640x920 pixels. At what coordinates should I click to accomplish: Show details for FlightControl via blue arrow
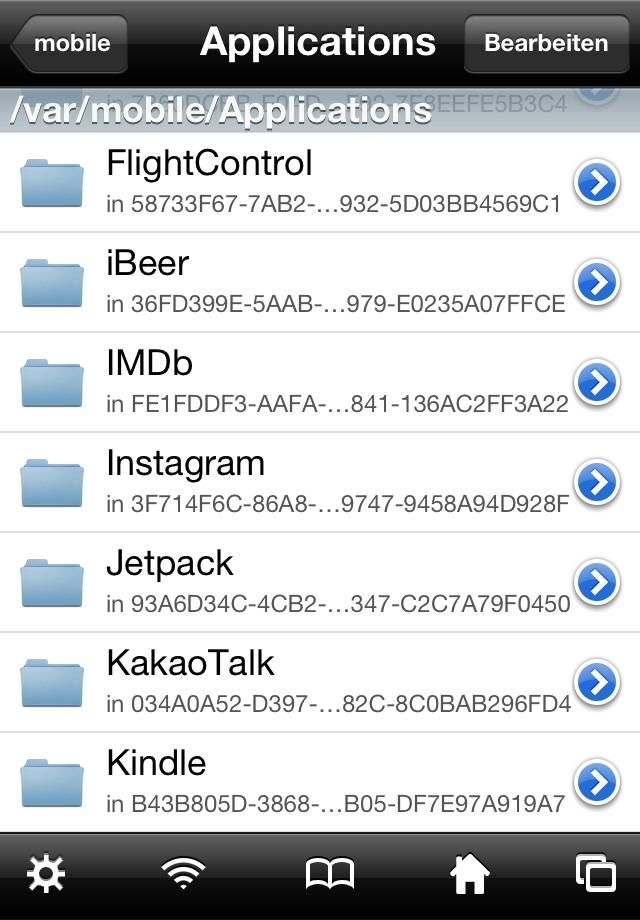click(x=596, y=183)
